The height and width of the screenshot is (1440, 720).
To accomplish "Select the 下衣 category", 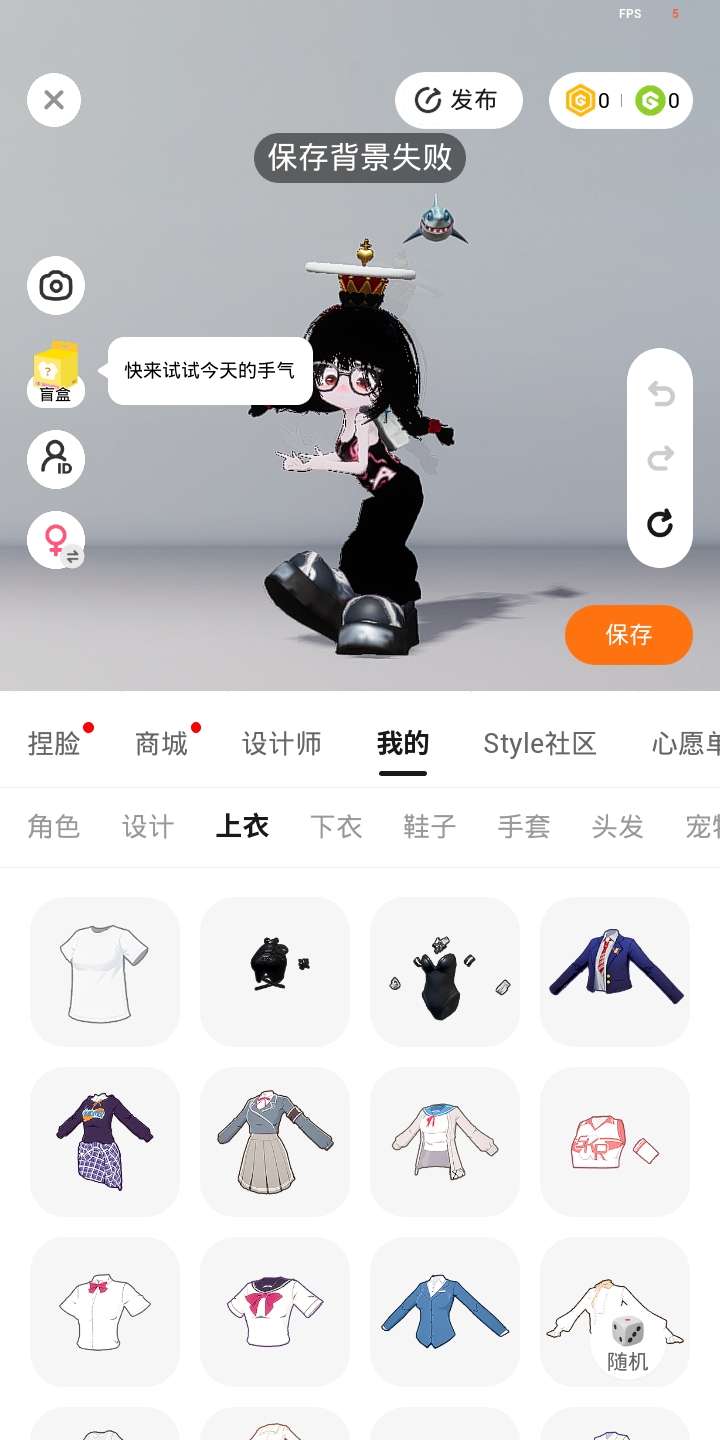I will (x=336, y=827).
